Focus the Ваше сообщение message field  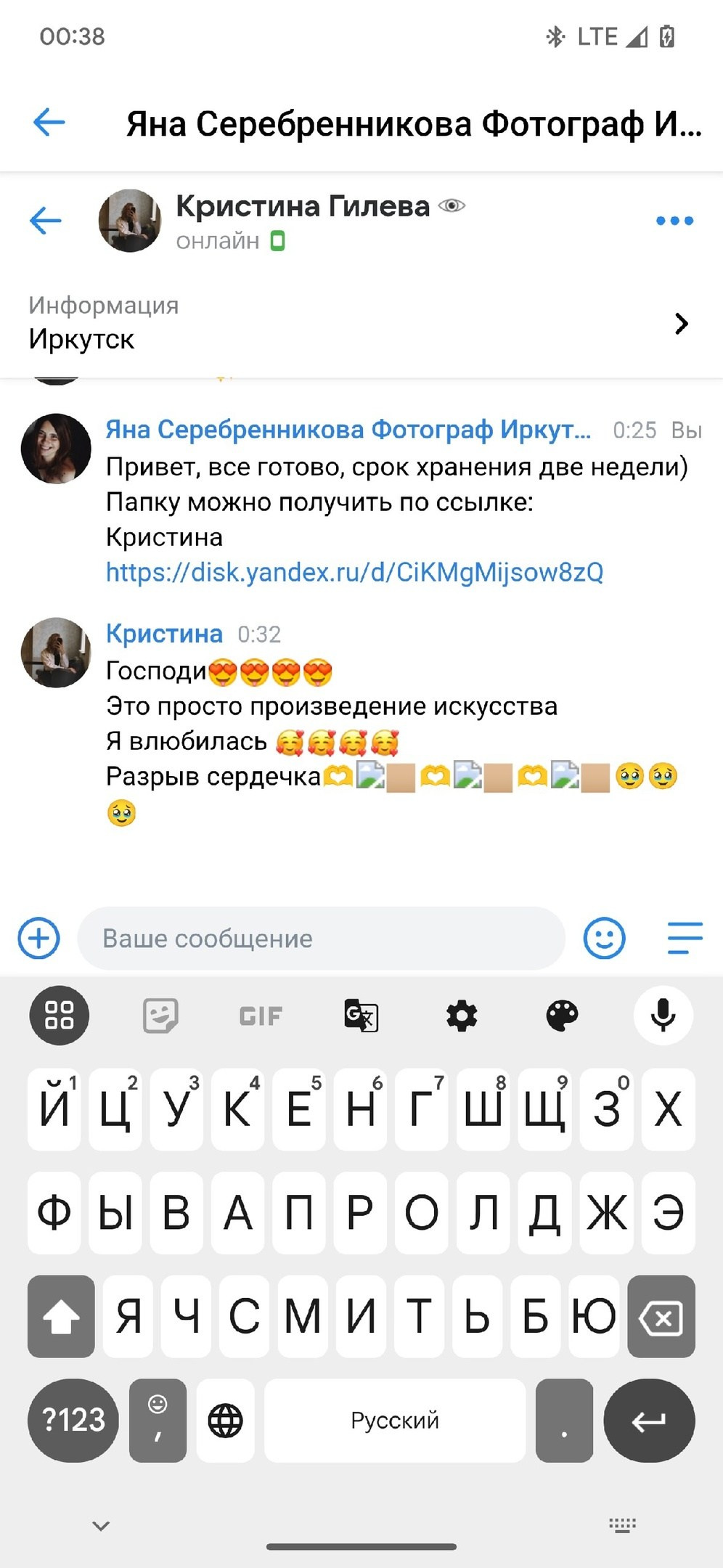[321, 938]
